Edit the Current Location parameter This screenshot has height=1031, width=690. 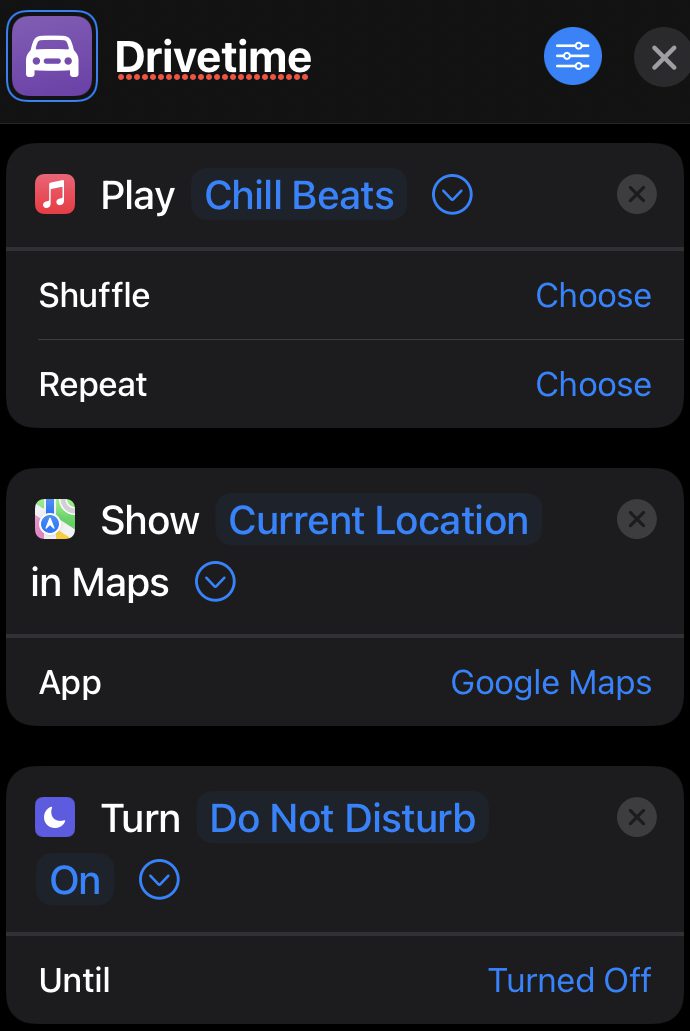click(x=378, y=520)
